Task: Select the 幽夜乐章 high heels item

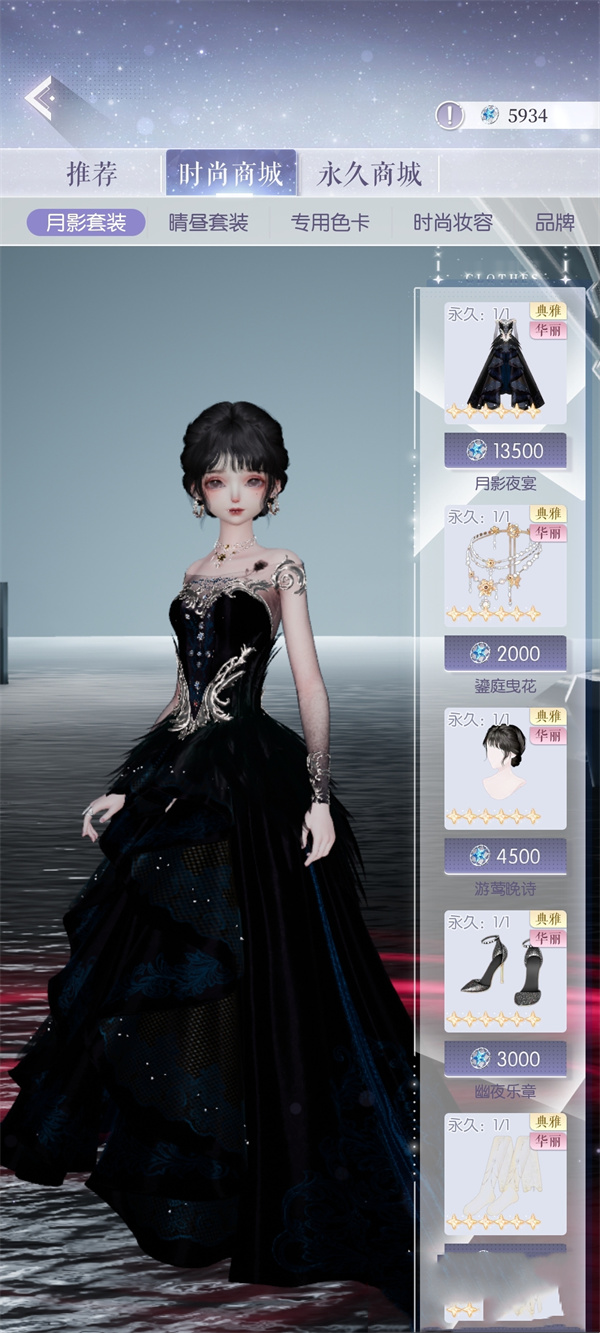Action: pos(505,971)
